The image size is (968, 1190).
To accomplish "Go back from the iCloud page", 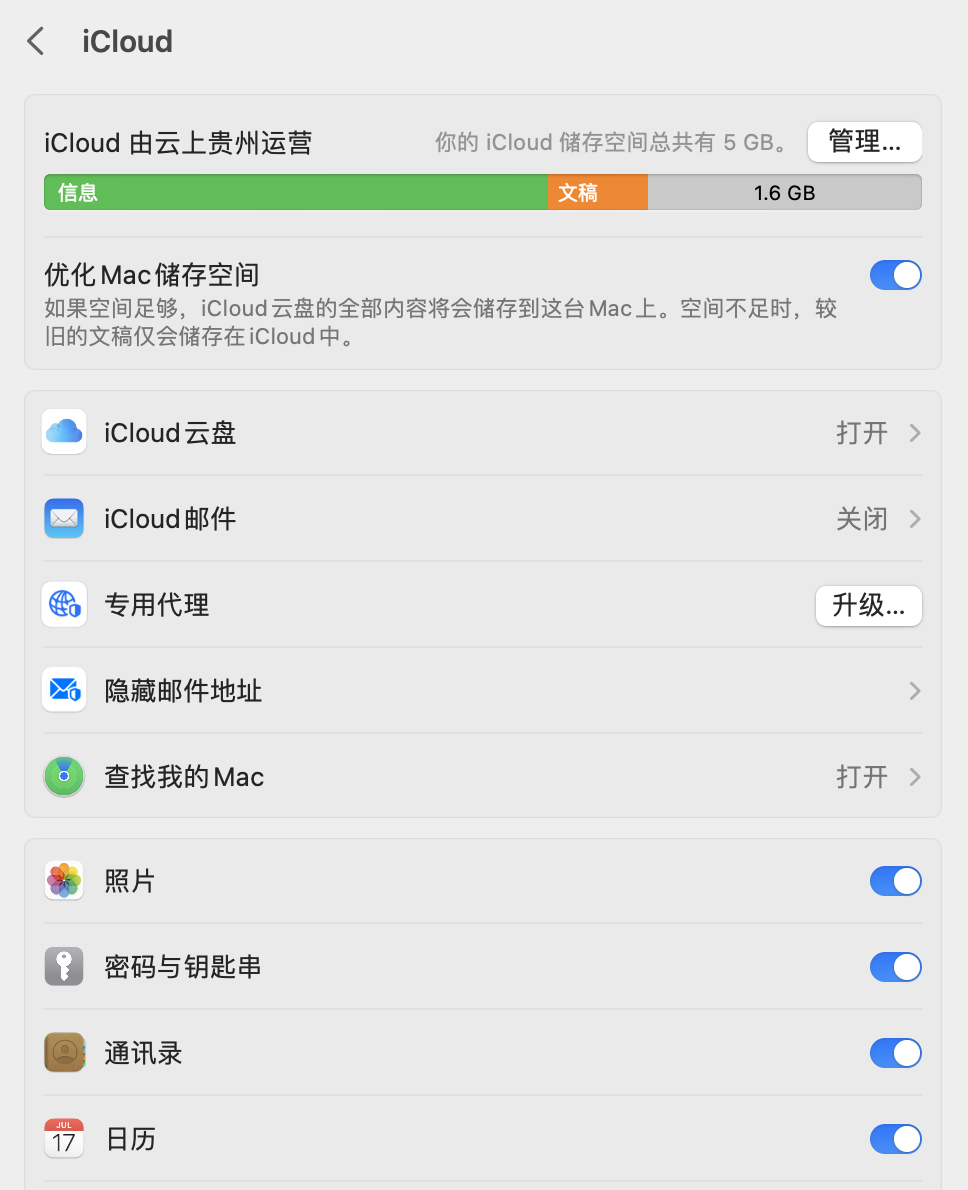I will coord(36,42).
